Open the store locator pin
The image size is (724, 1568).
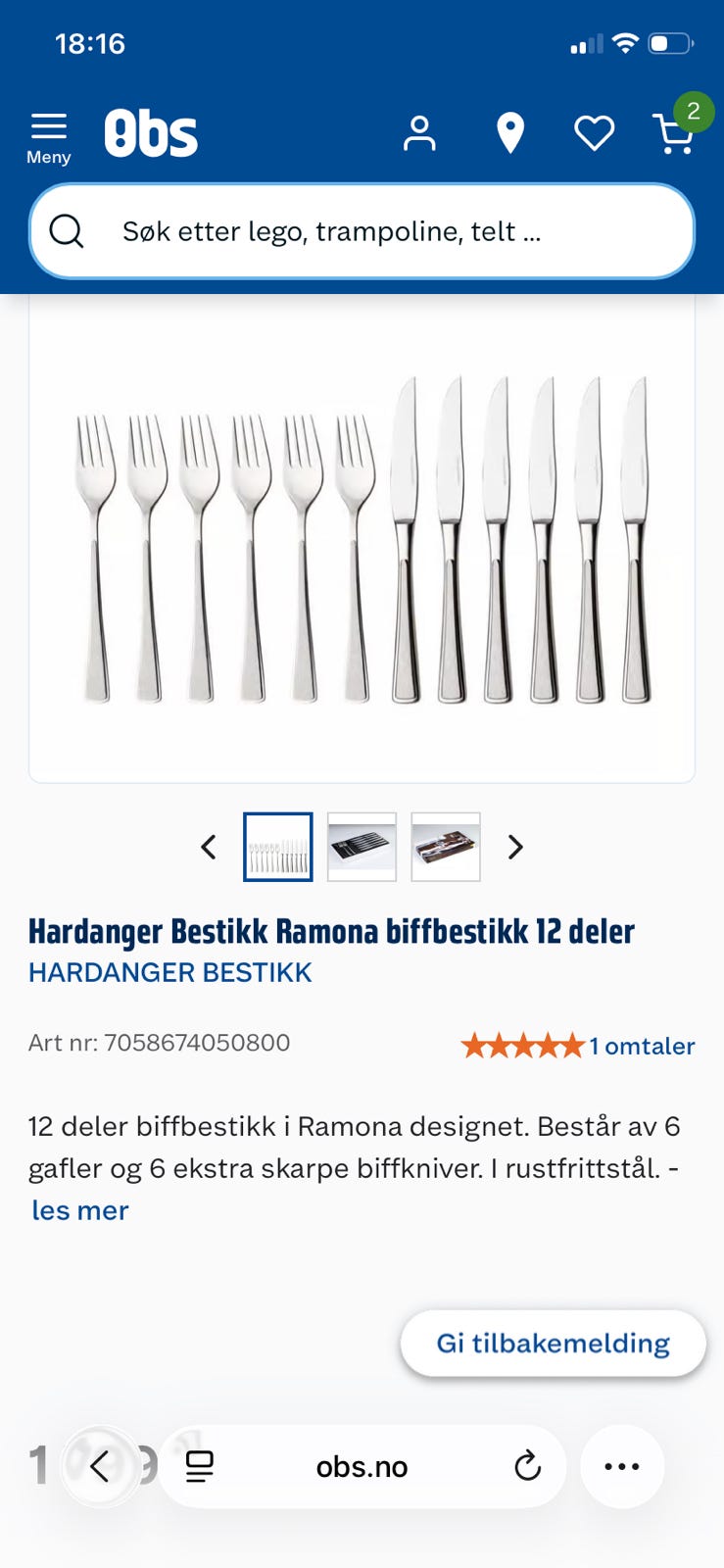[x=510, y=133]
